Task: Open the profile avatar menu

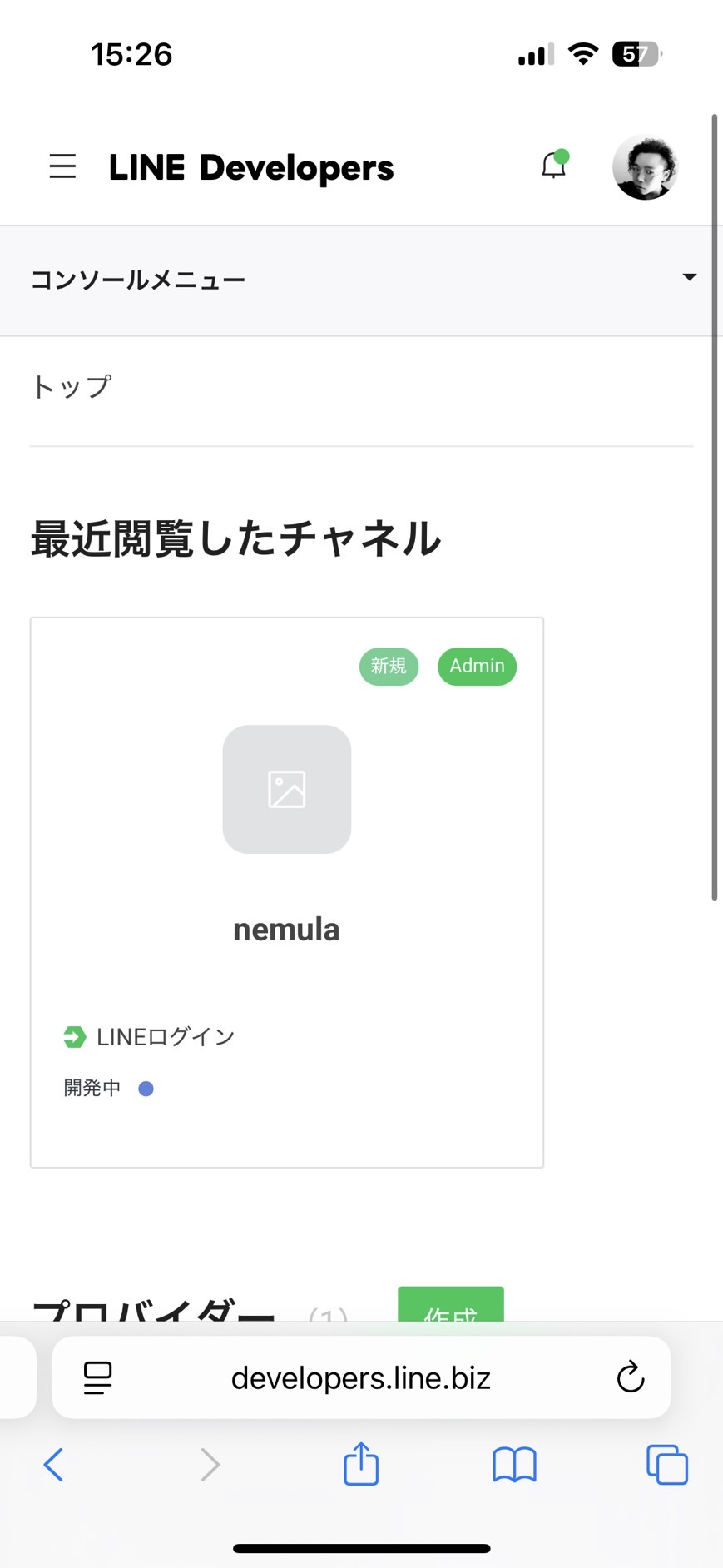Action: (645, 166)
